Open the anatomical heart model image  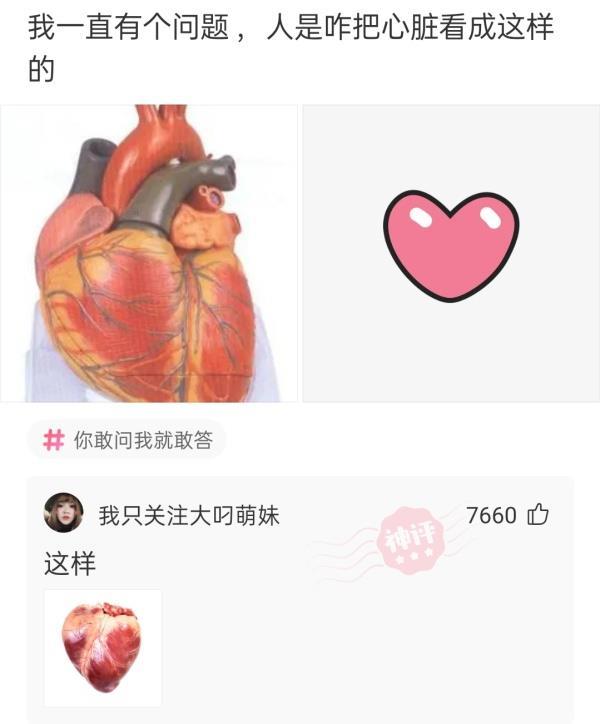(149, 253)
